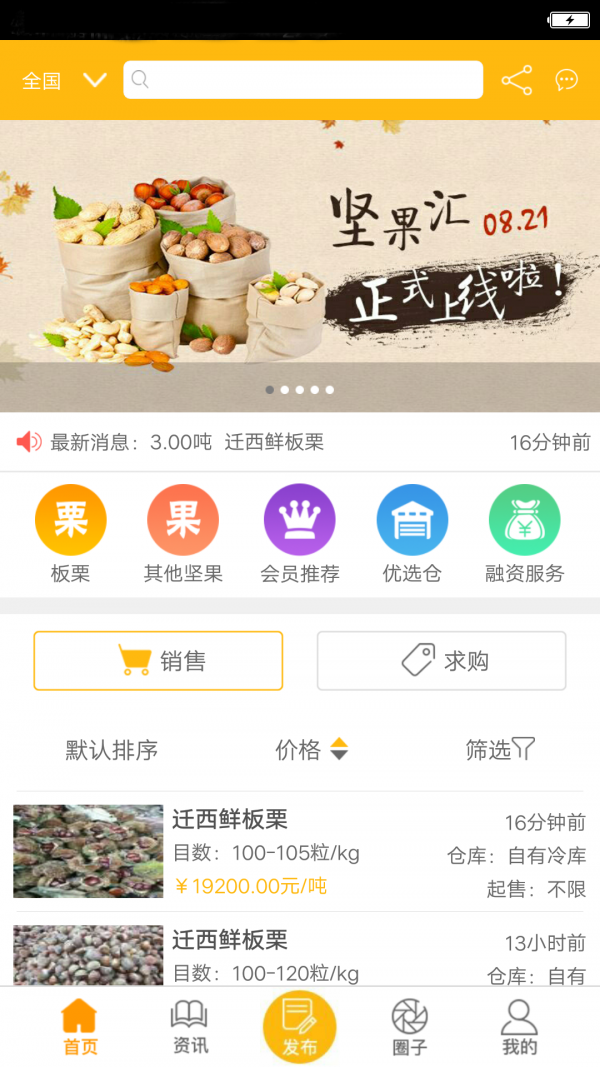Open the 最新消息 announcement row
This screenshot has width=600, height=1067.
[x=300, y=442]
